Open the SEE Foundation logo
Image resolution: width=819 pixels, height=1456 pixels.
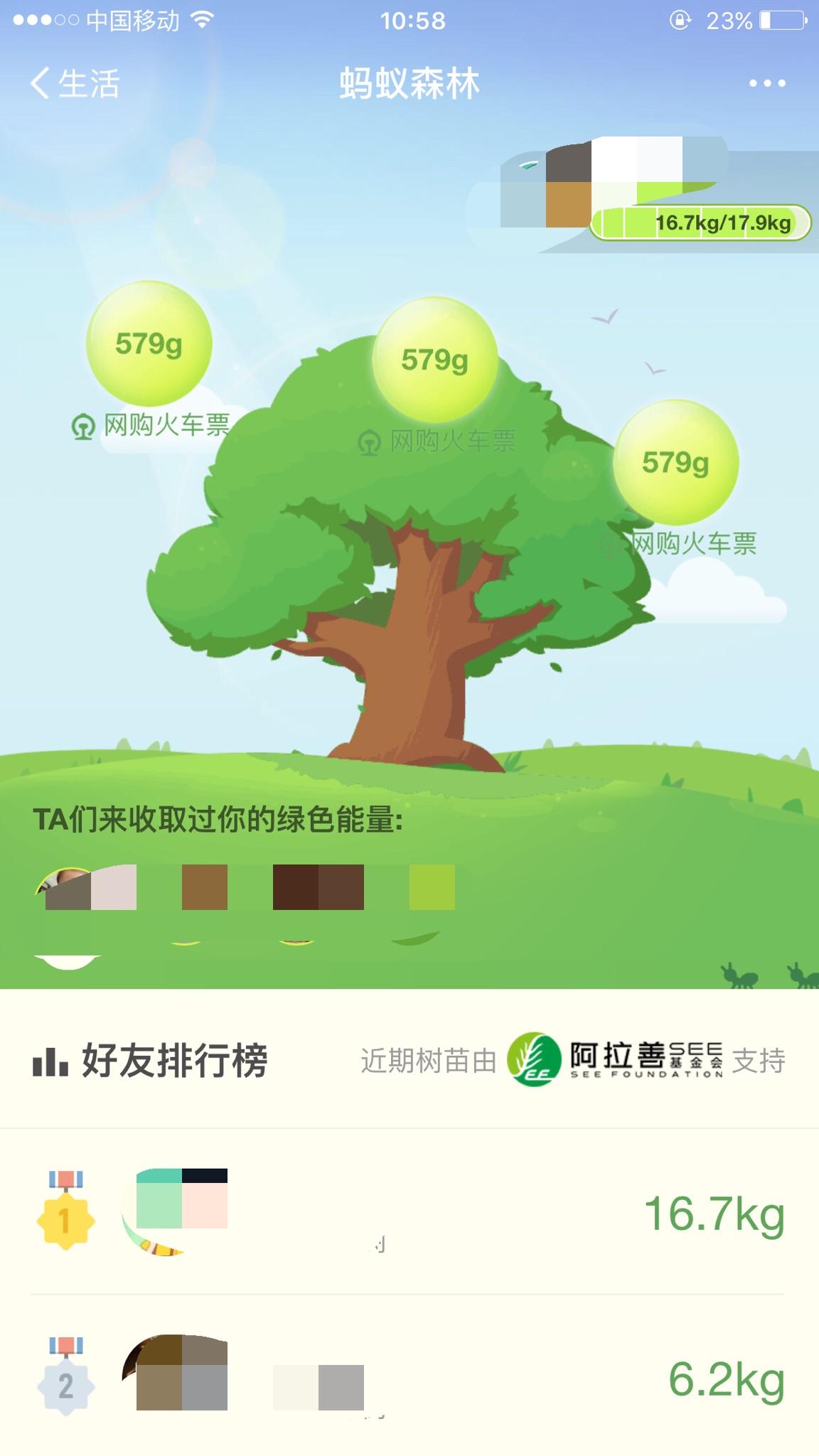coord(535,1060)
